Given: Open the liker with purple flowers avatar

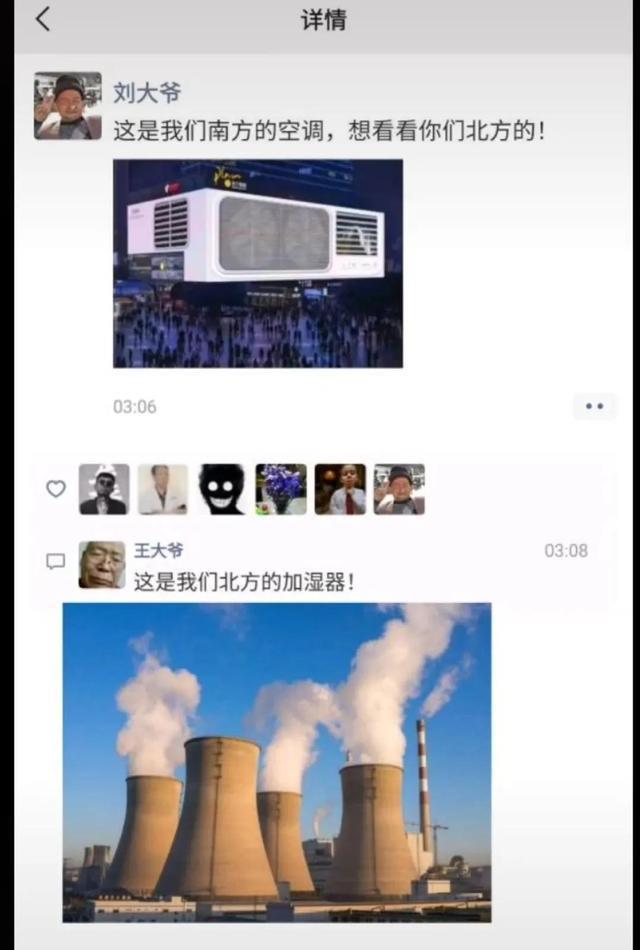Looking at the screenshot, I should [281, 489].
